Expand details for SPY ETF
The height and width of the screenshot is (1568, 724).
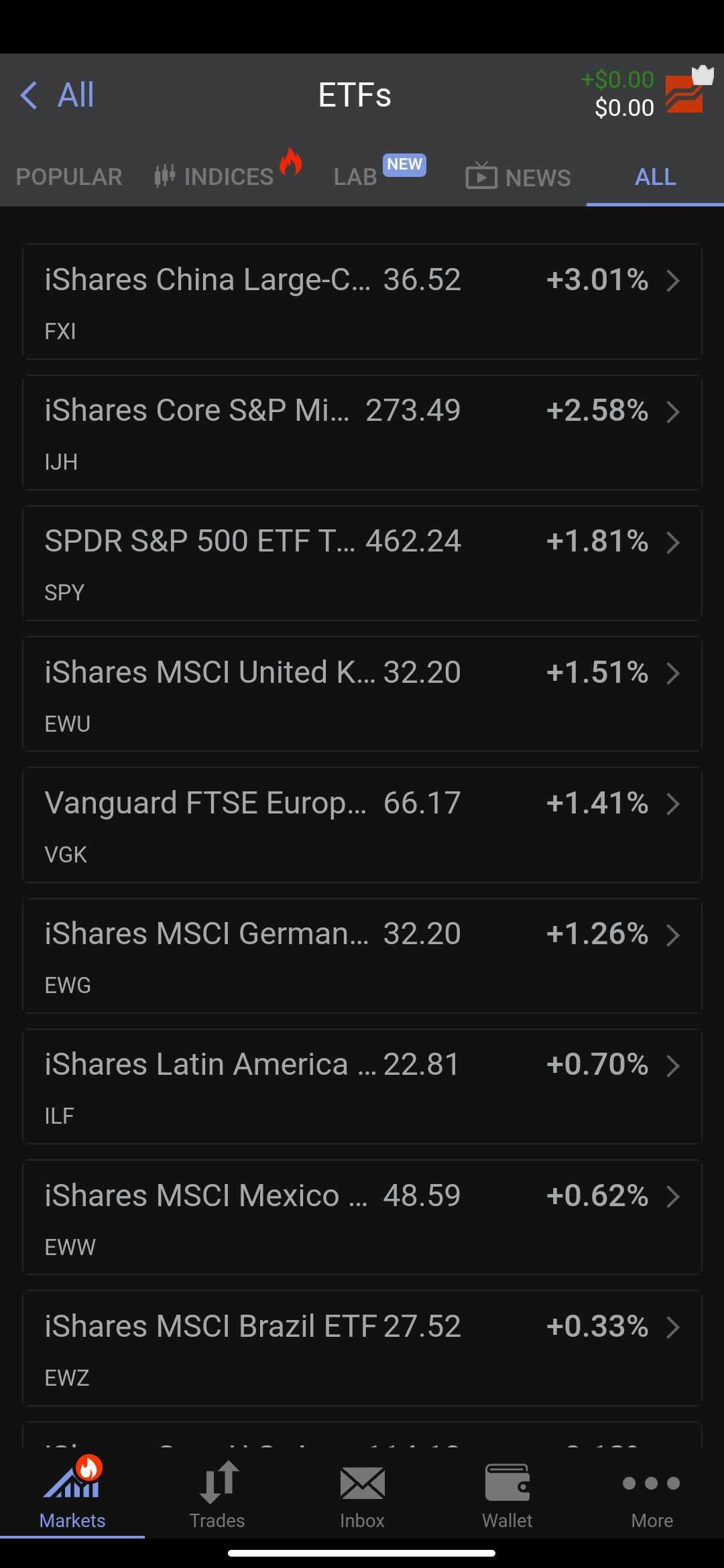coord(362,563)
